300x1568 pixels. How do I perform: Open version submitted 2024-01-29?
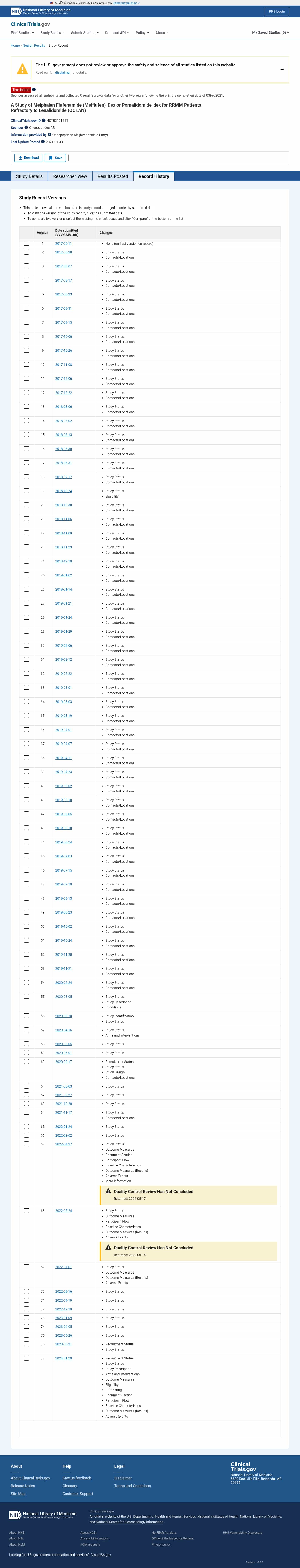pyautogui.click(x=63, y=1358)
